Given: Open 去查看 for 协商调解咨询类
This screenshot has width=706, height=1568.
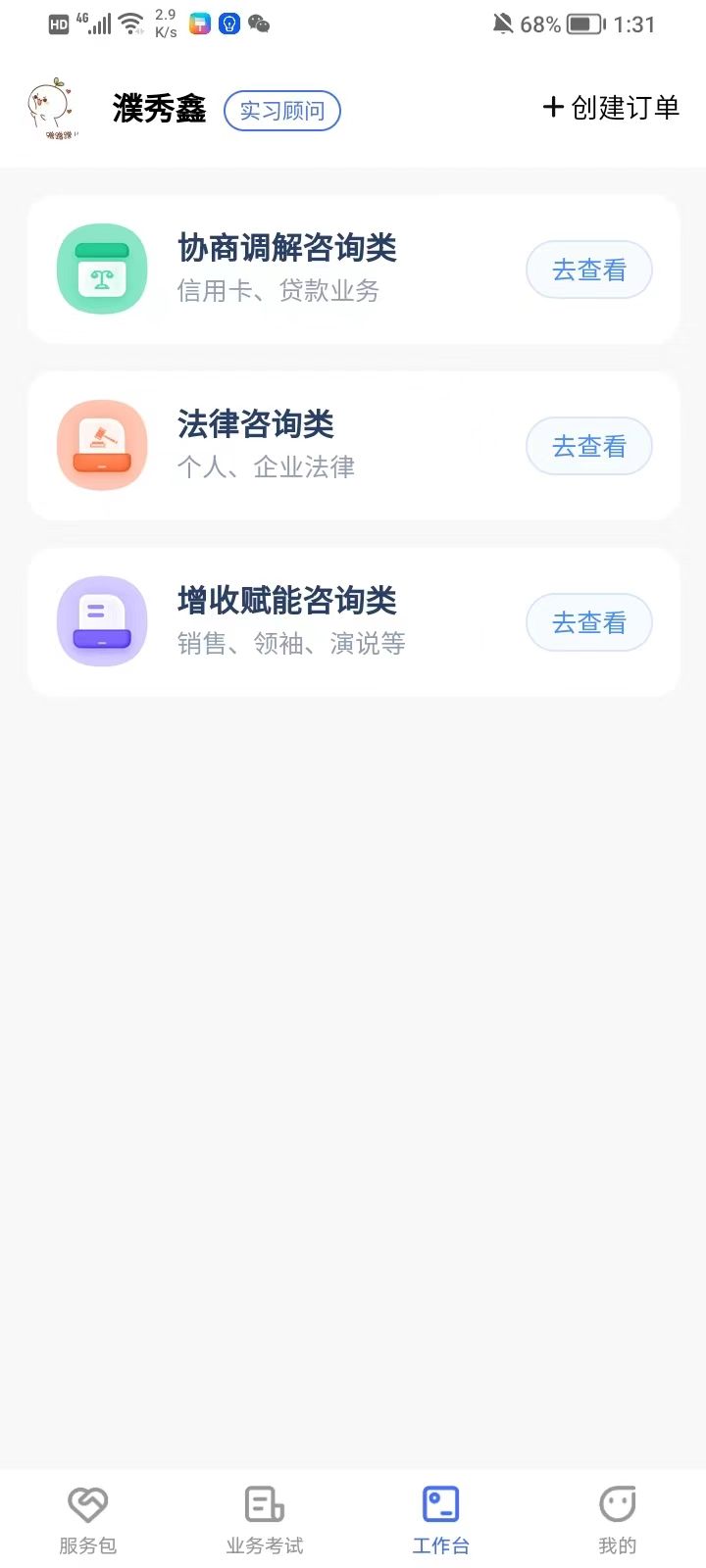Looking at the screenshot, I should click(588, 269).
